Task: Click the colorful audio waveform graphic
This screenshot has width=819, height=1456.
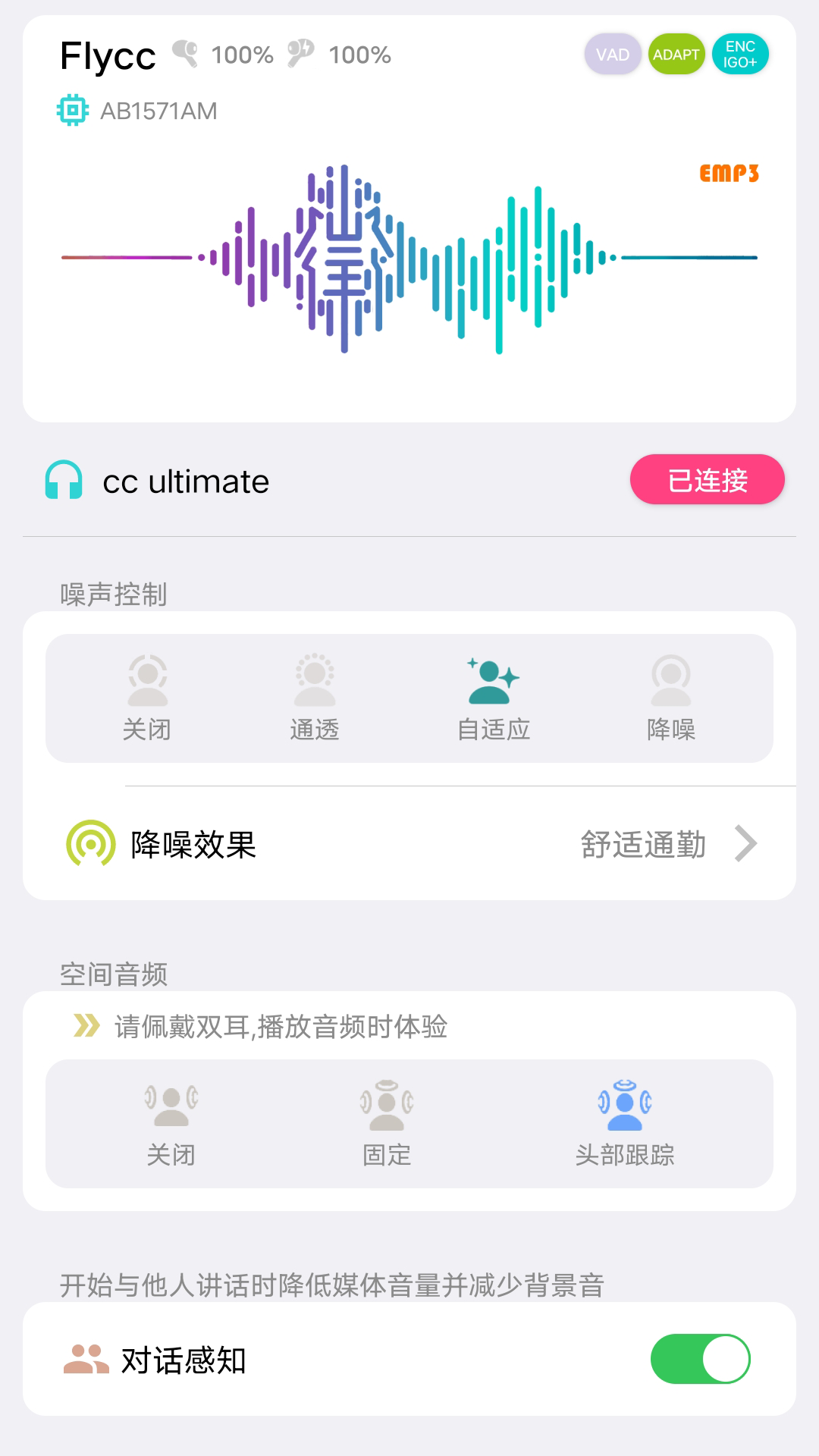Action: [409, 258]
